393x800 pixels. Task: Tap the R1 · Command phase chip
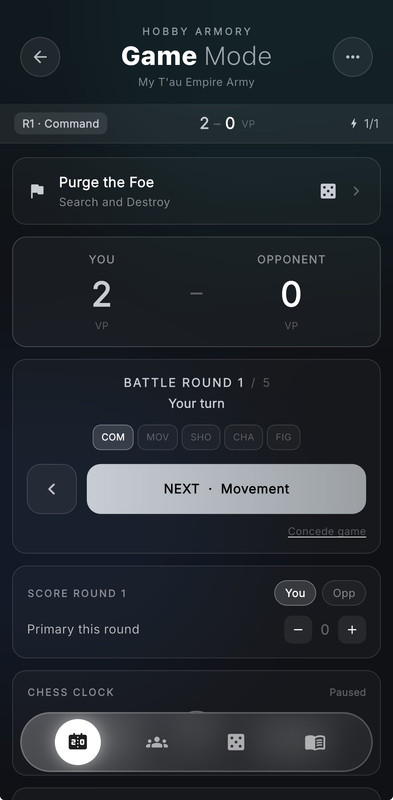coord(61,123)
